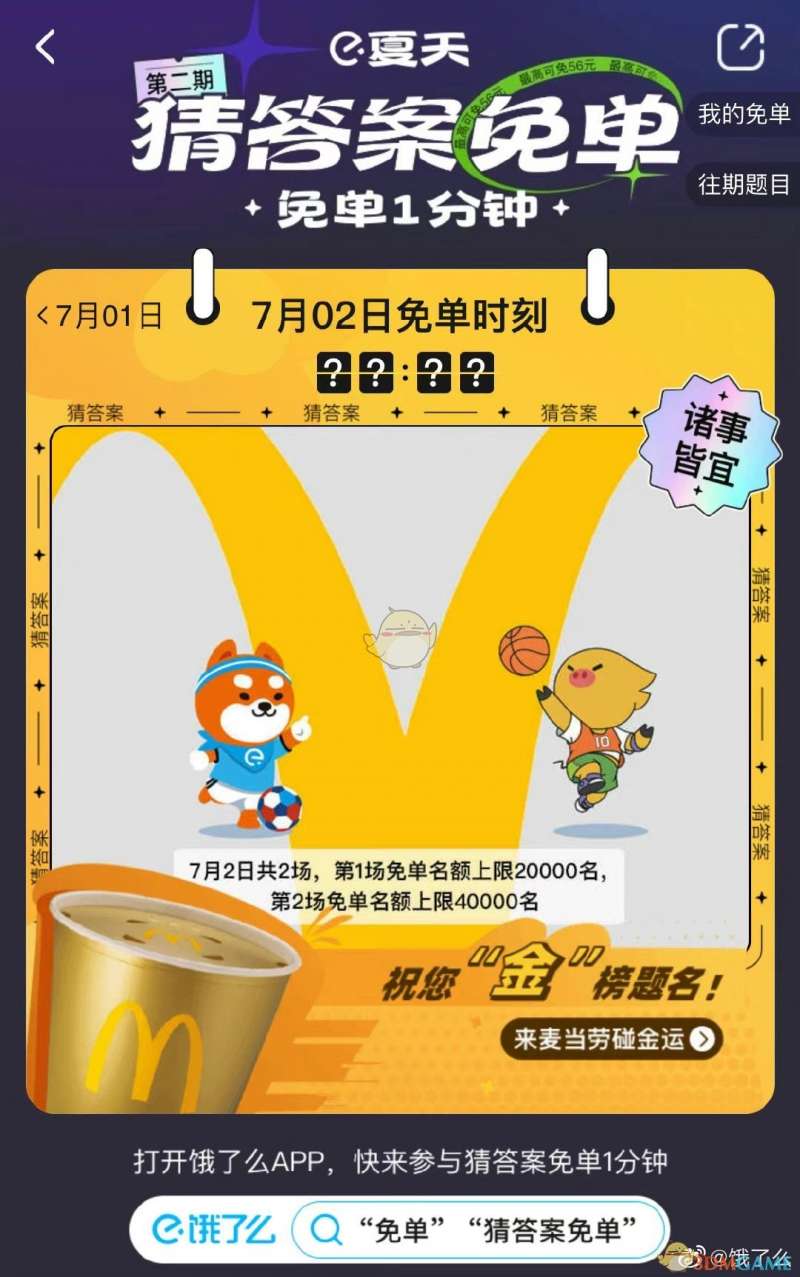This screenshot has height=1277, width=800.
Task: View 往期题目 past questions
Action: (x=744, y=185)
